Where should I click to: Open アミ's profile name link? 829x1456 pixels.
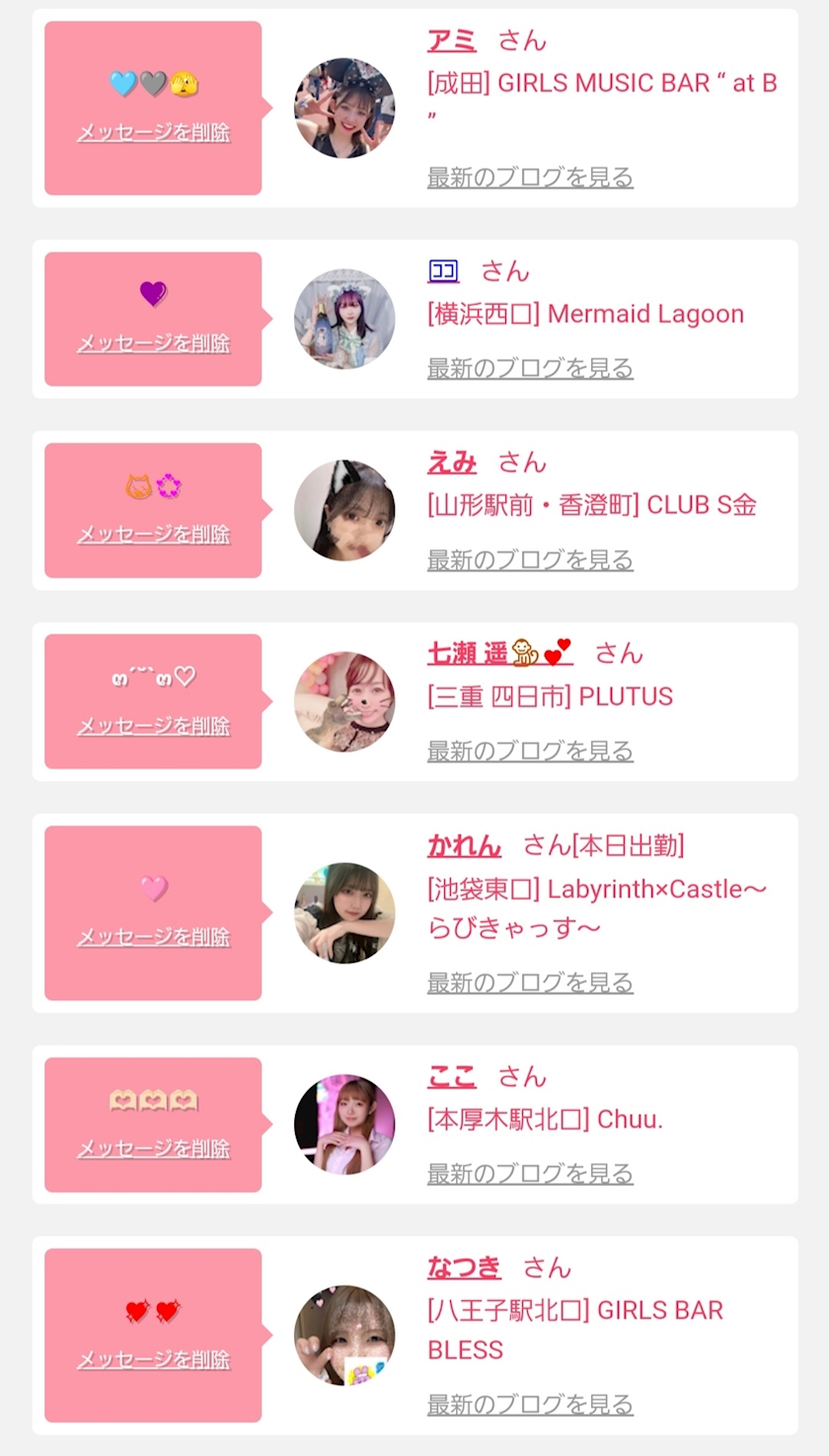(x=452, y=40)
